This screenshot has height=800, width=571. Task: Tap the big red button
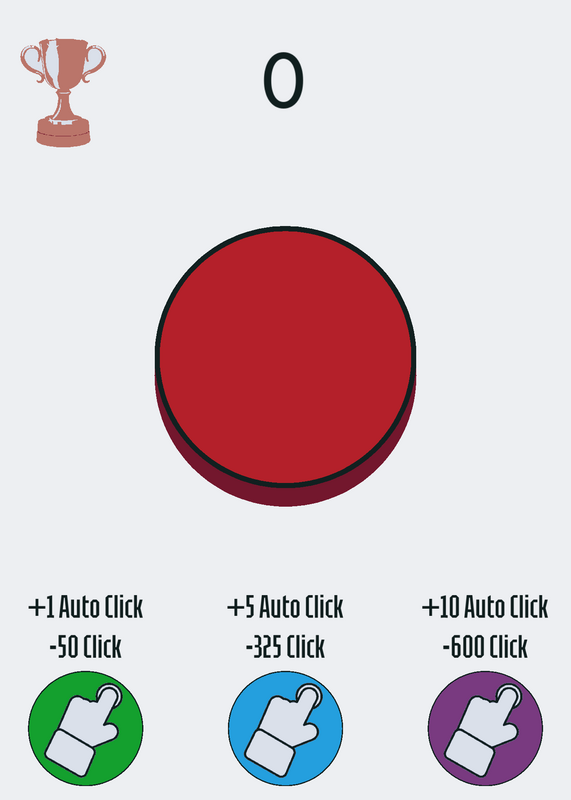click(x=285, y=365)
